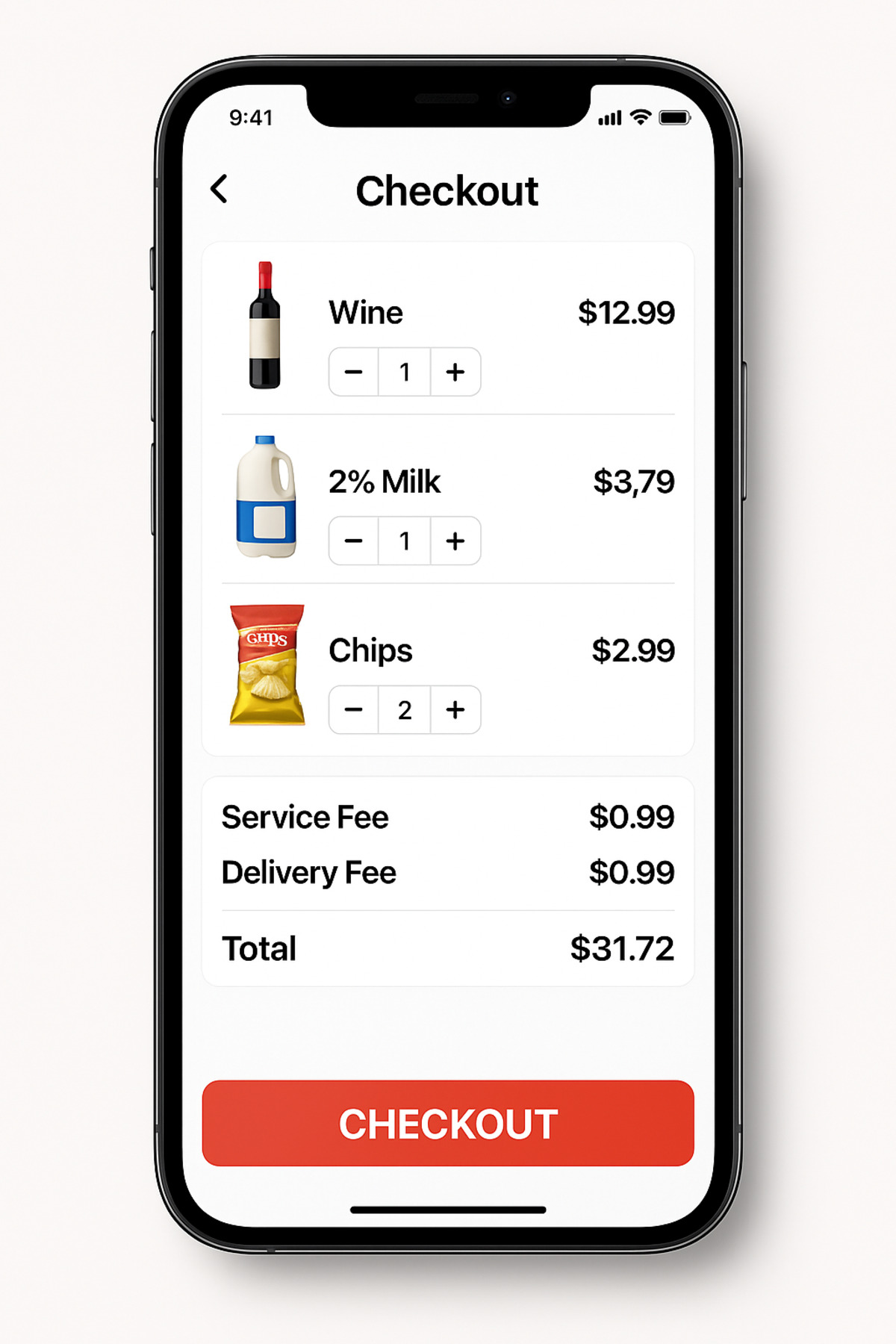
Task: Tap plus on the Chips stepper
Action: [x=455, y=709]
